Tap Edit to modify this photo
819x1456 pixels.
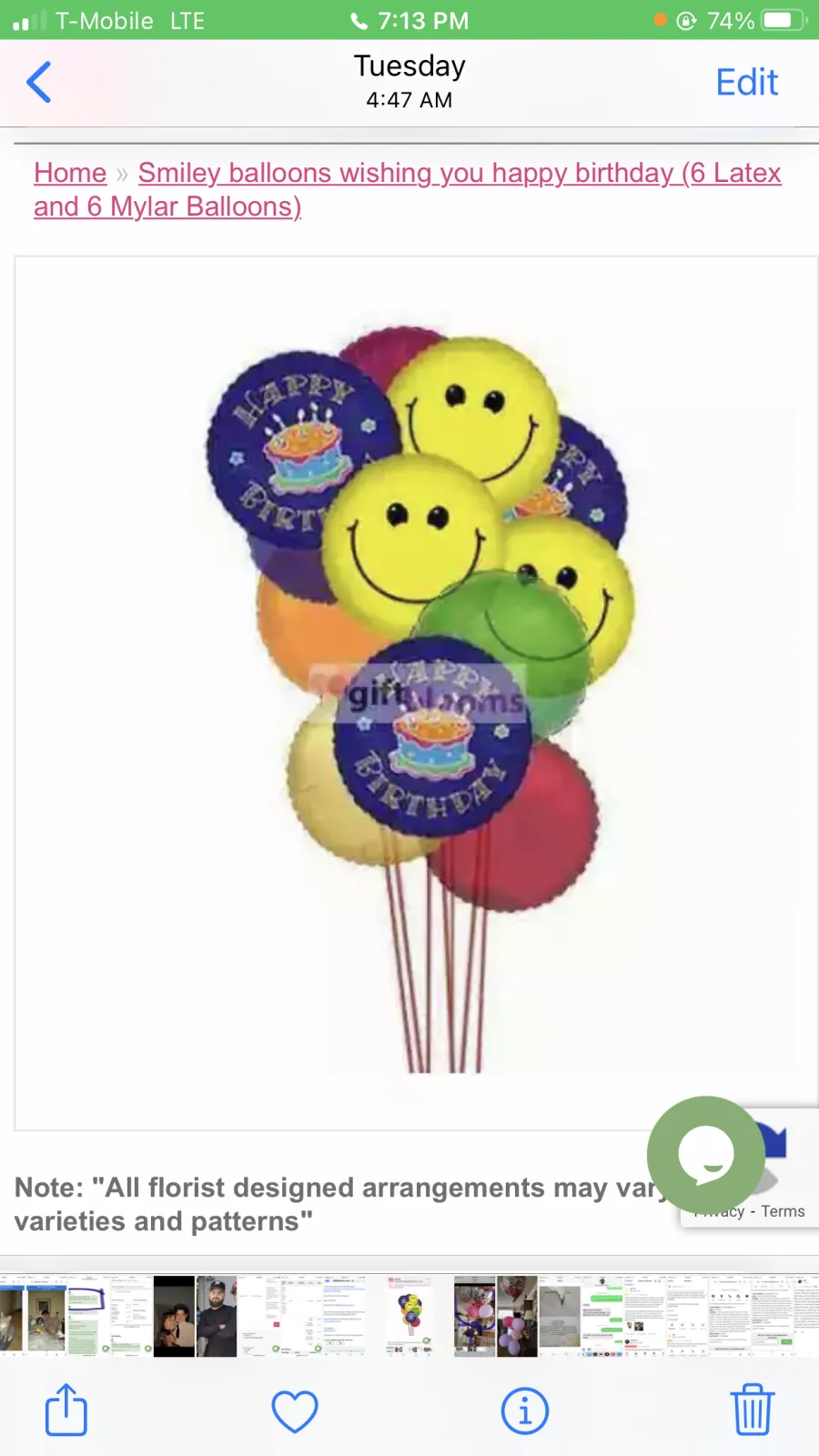tap(746, 83)
